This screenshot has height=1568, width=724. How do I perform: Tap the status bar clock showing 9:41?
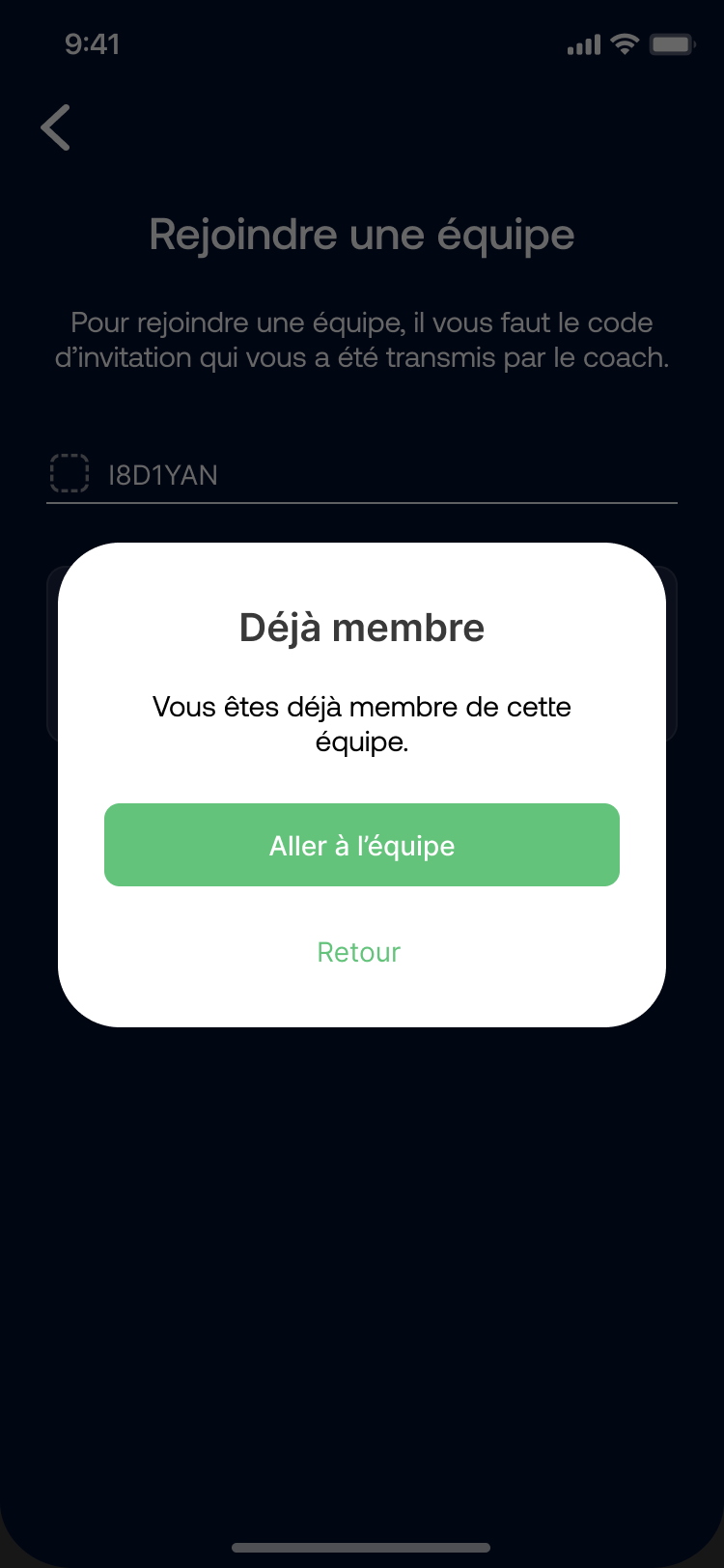click(x=94, y=43)
